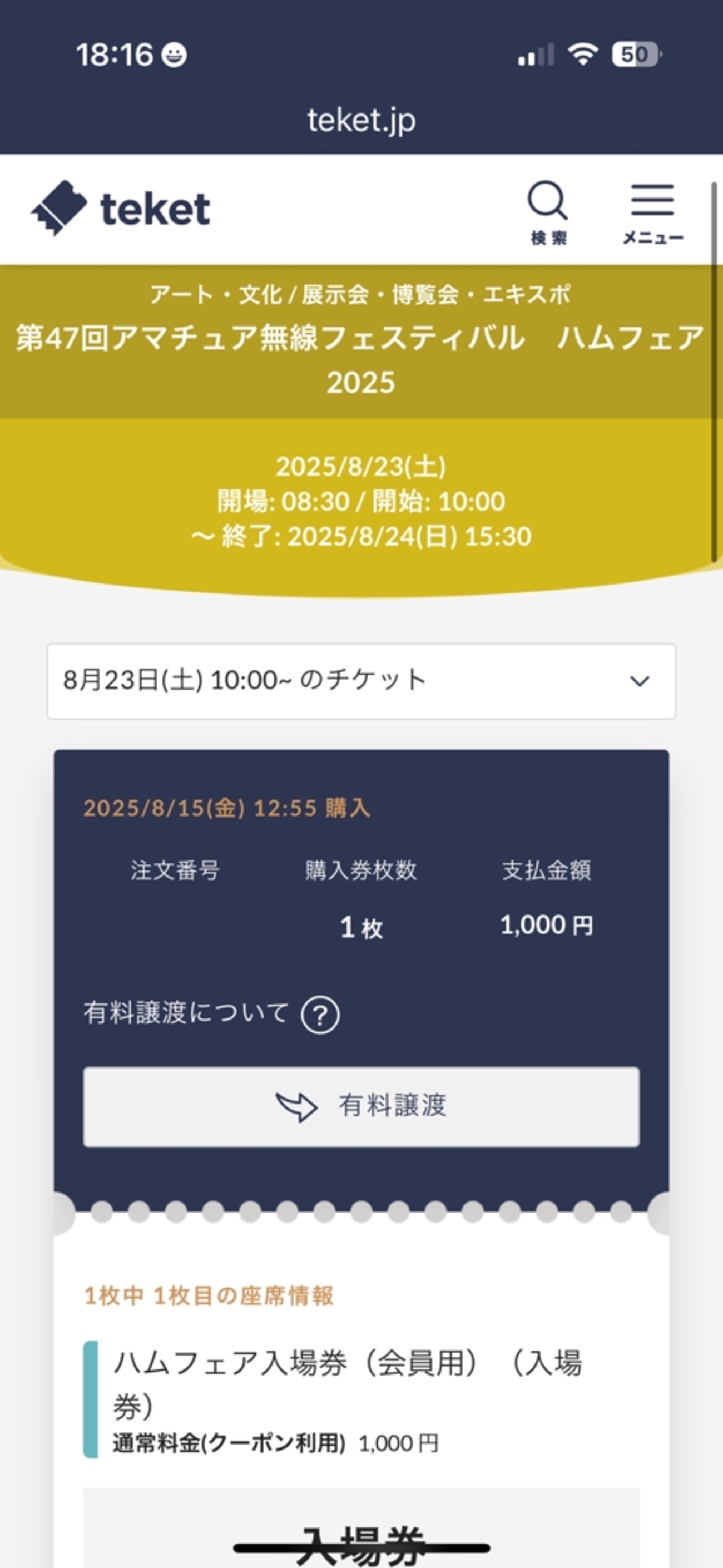Expand the 8月23日(土) ticket date dropdown
The image size is (723, 1568).
click(x=361, y=681)
